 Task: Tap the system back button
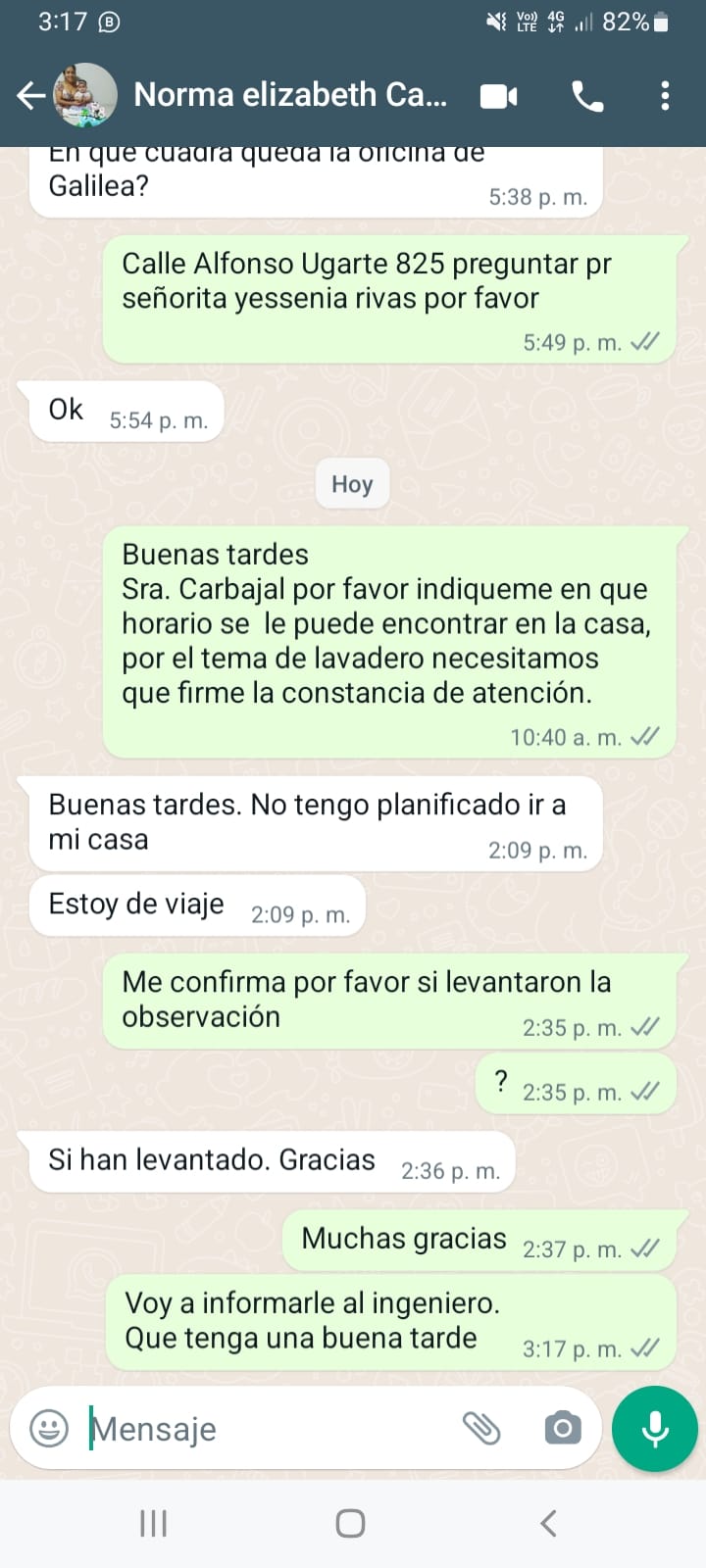click(x=549, y=1523)
